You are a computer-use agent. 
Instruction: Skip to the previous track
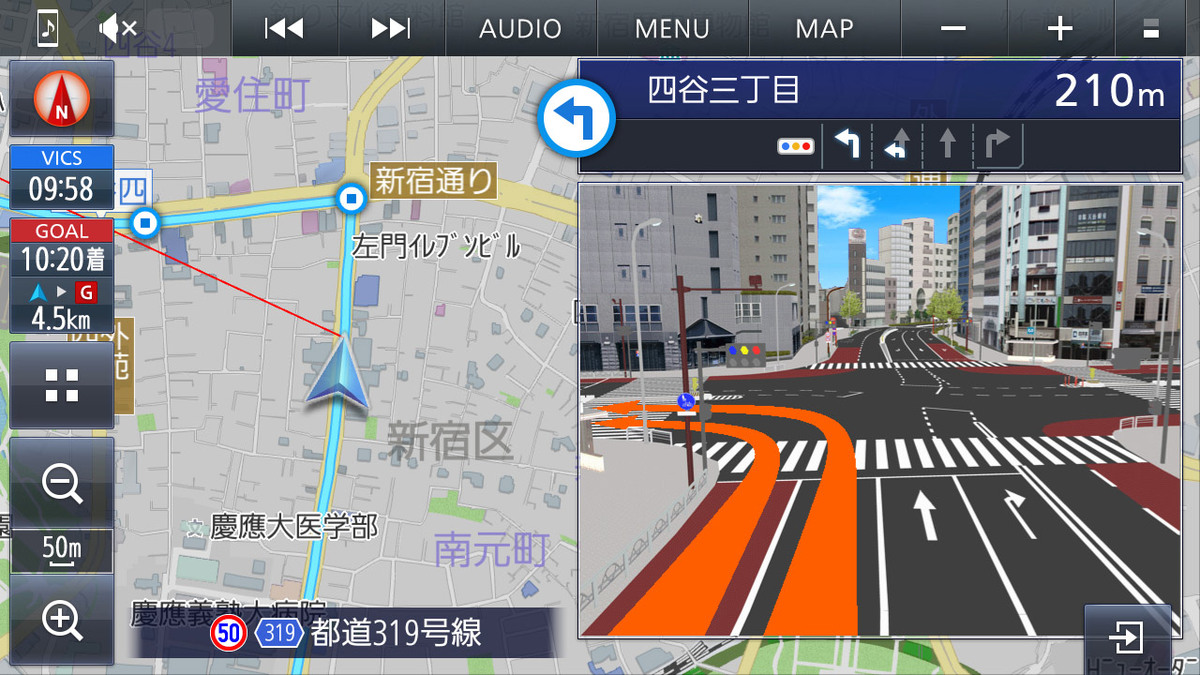[x=284, y=28]
